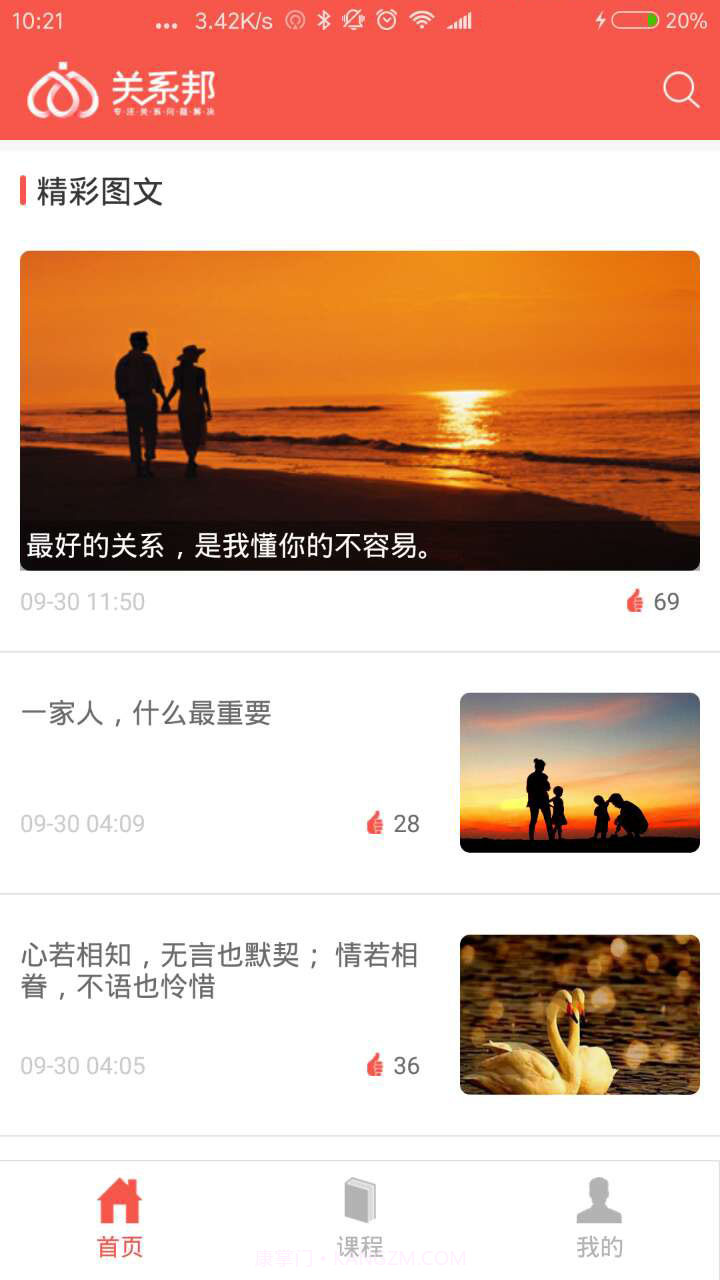This screenshot has height=1280, width=720.
Task: Switch to the 我的 tab
Action: 598,1218
